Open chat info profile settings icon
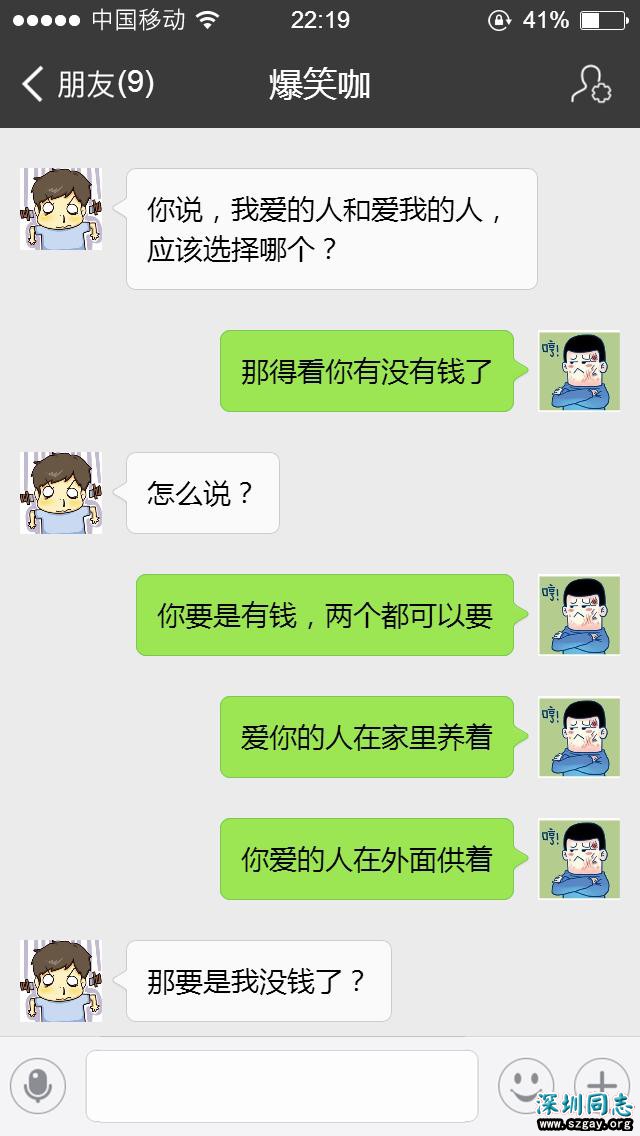The image size is (640, 1136). pos(590,85)
